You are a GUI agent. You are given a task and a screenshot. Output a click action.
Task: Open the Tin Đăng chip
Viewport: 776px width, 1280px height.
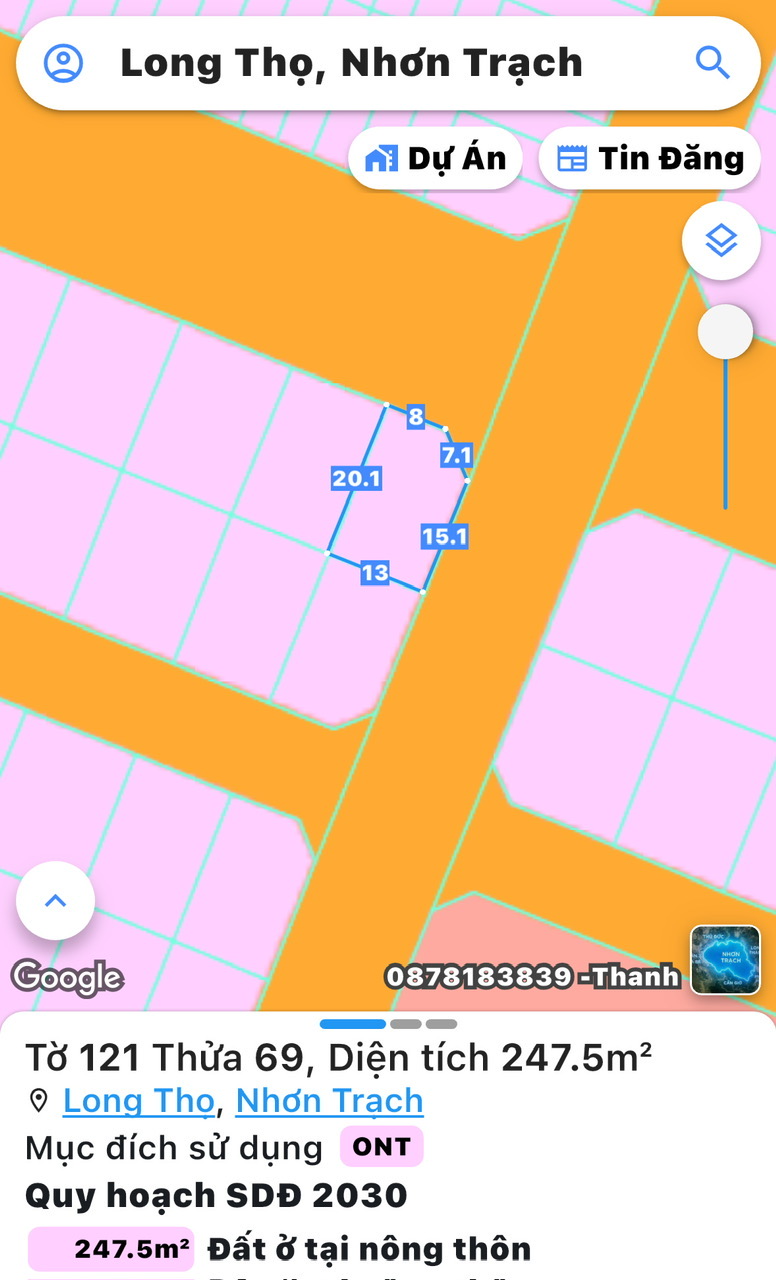pos(650,158)
